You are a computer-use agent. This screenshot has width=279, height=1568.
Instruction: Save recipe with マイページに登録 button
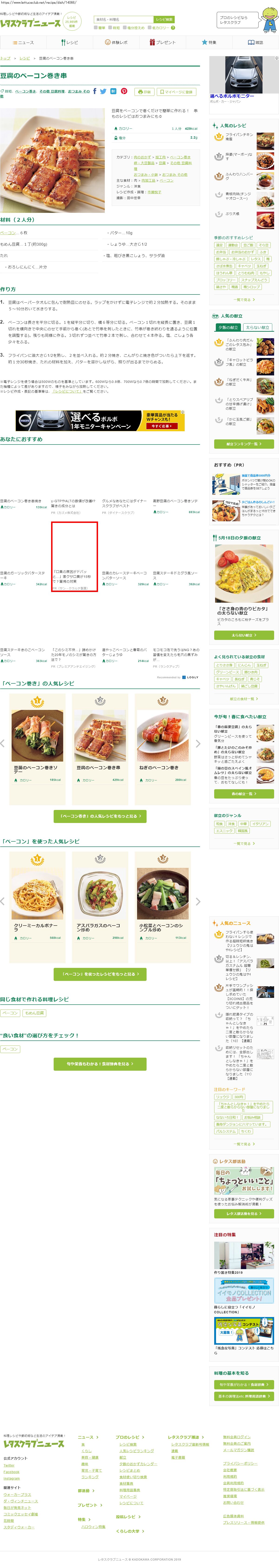(x=176, y=92)
